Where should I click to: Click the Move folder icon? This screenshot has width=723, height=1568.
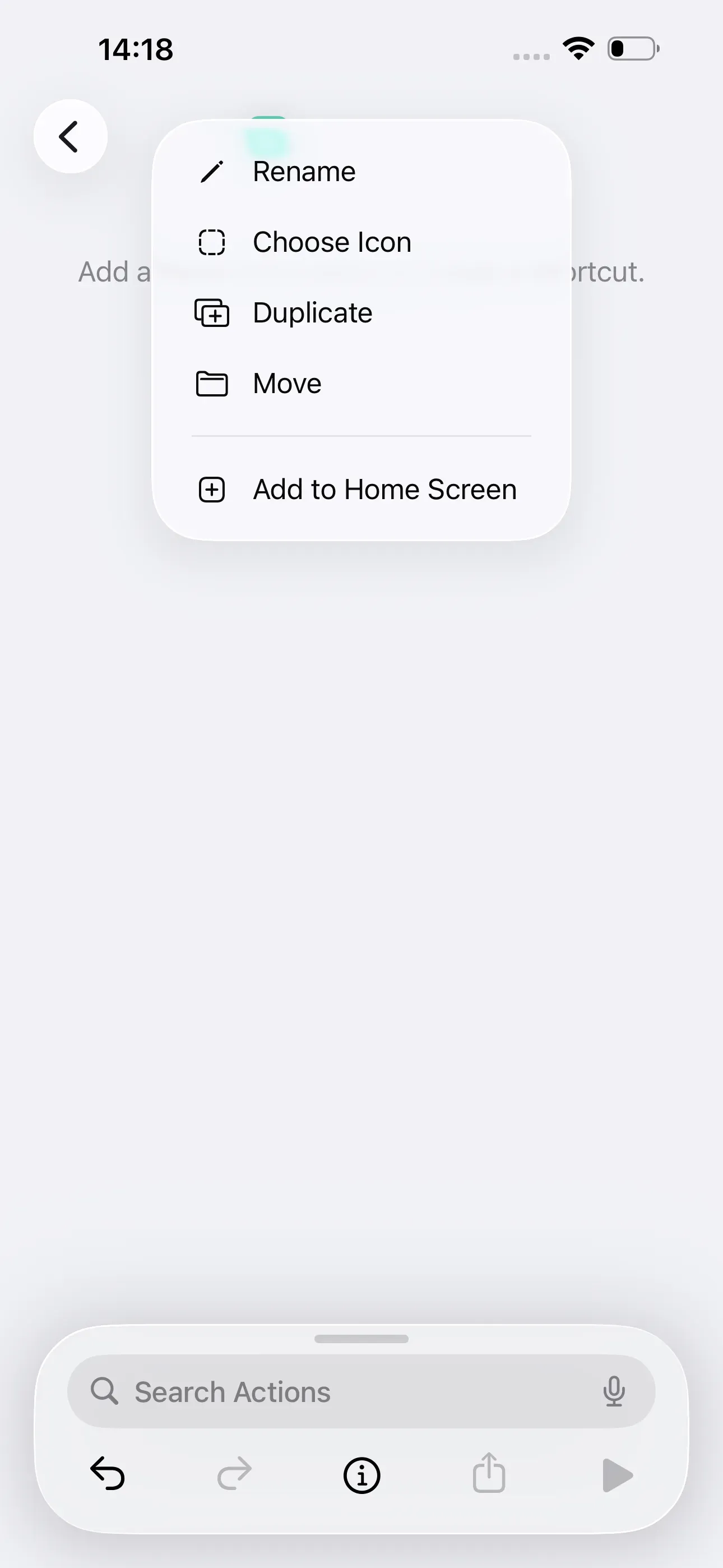pyautogui.click(x=212, y=384)
